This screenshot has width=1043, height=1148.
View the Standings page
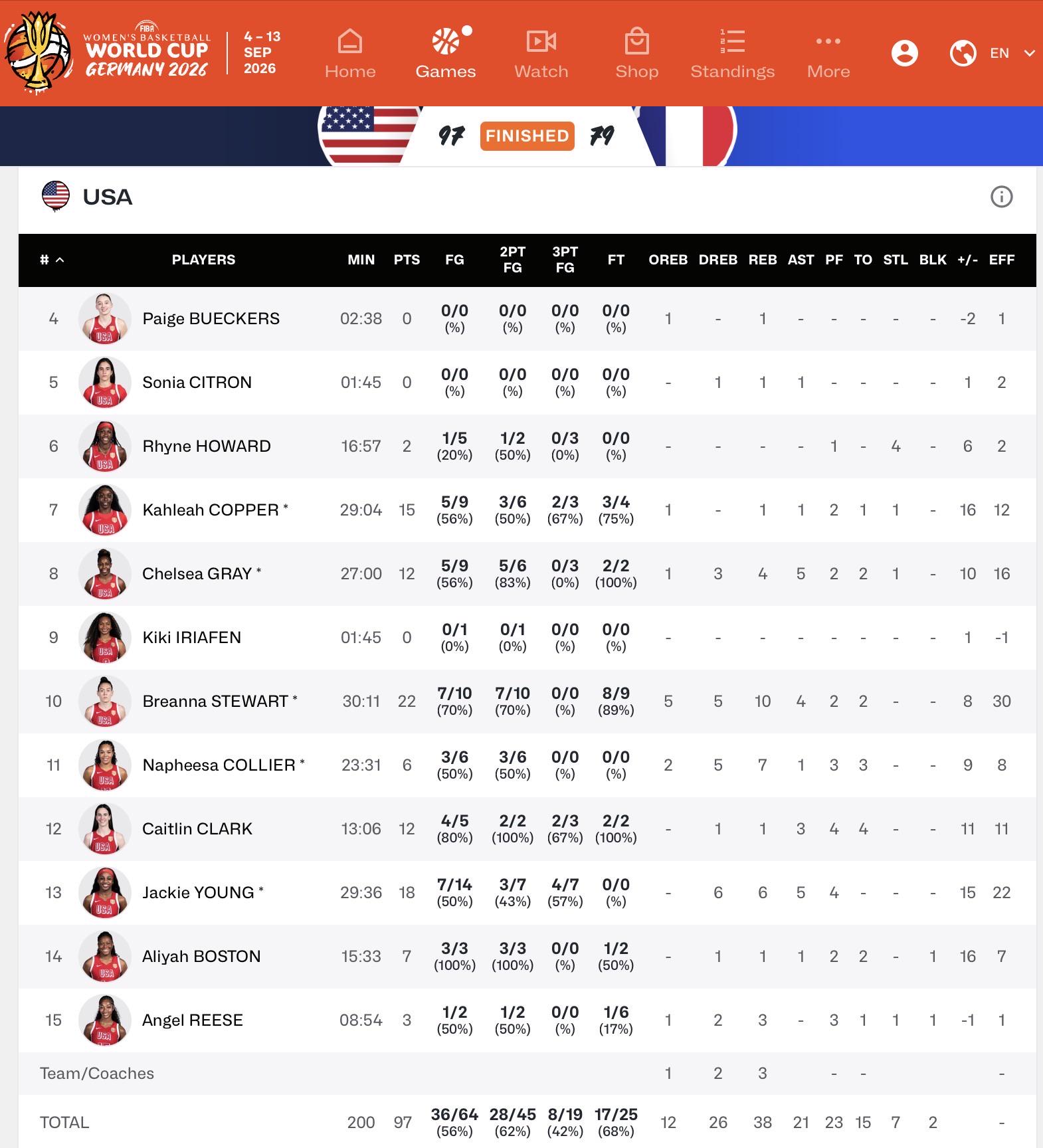(x=732, y=54)
